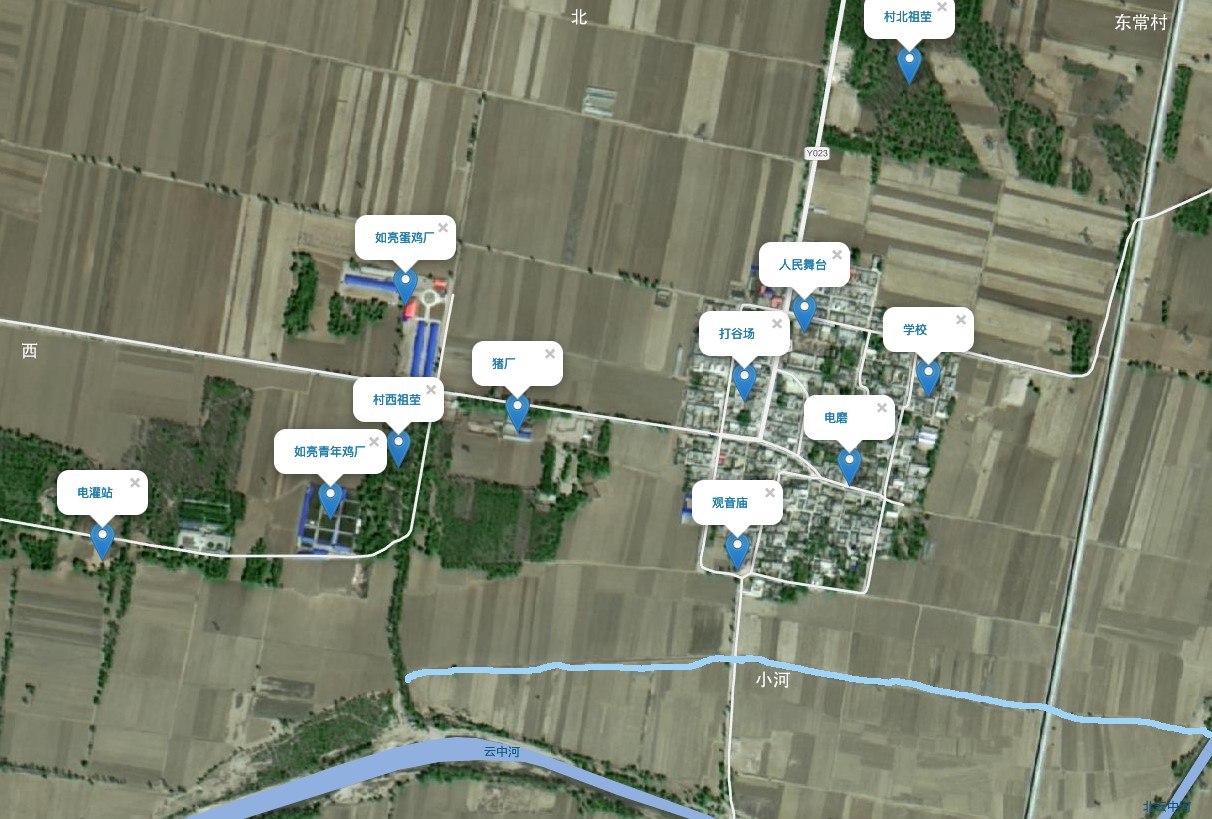Tap the pin marker for 学校

click(928, 375)
